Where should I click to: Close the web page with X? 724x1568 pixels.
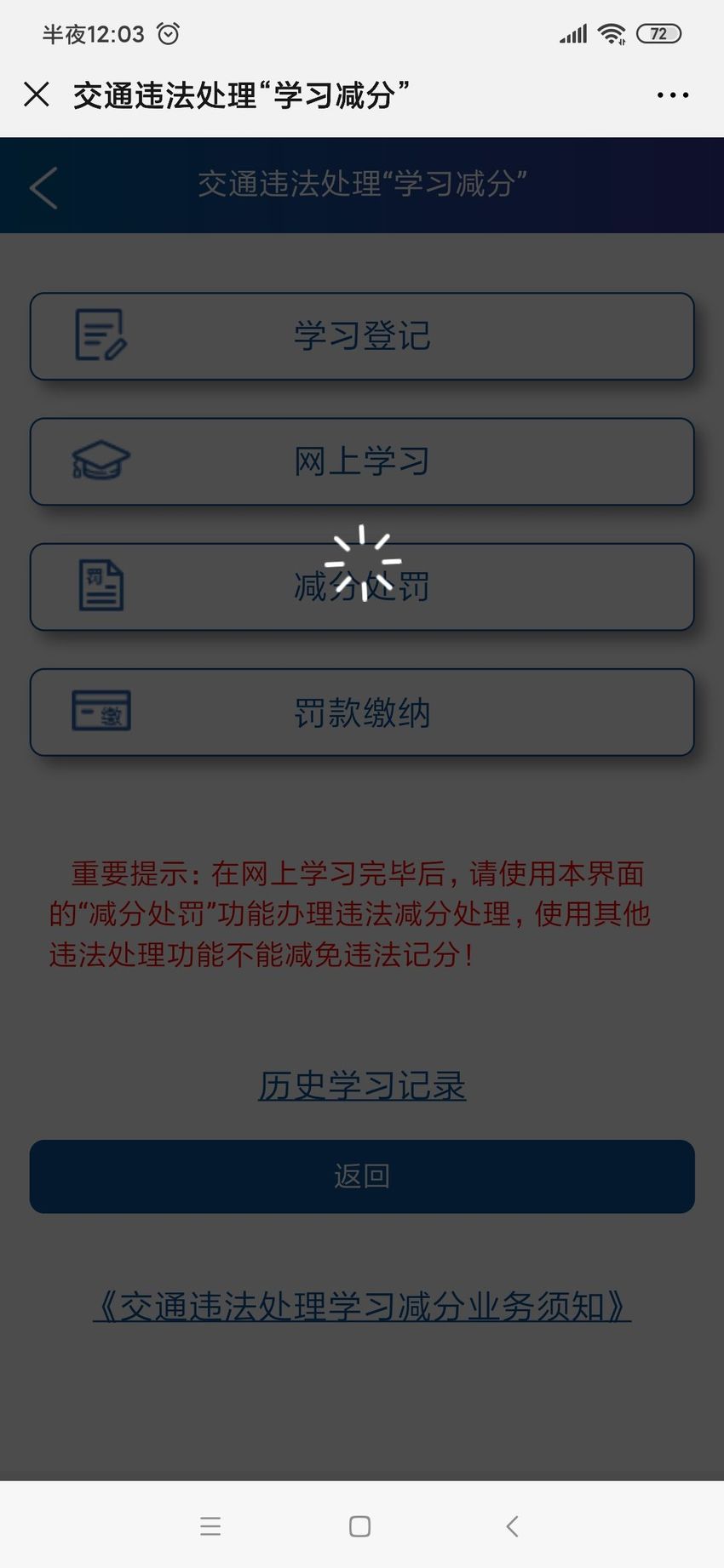coord(37,94)
